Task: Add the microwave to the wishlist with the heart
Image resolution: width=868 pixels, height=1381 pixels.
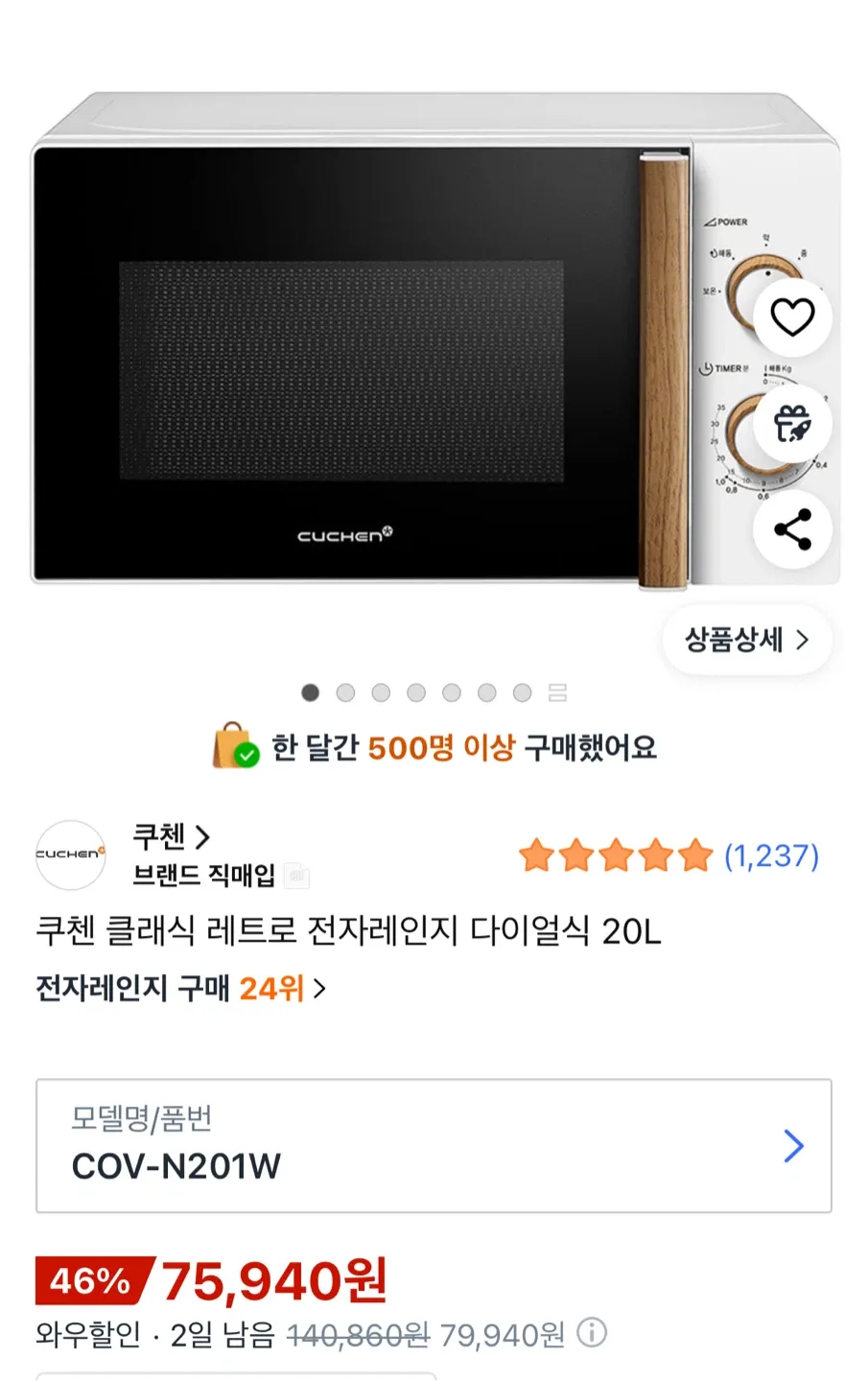Action: coord(791,317)
